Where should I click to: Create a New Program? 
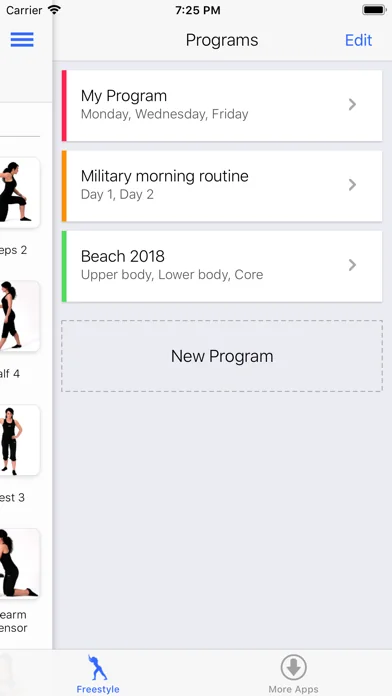point(222,356)
